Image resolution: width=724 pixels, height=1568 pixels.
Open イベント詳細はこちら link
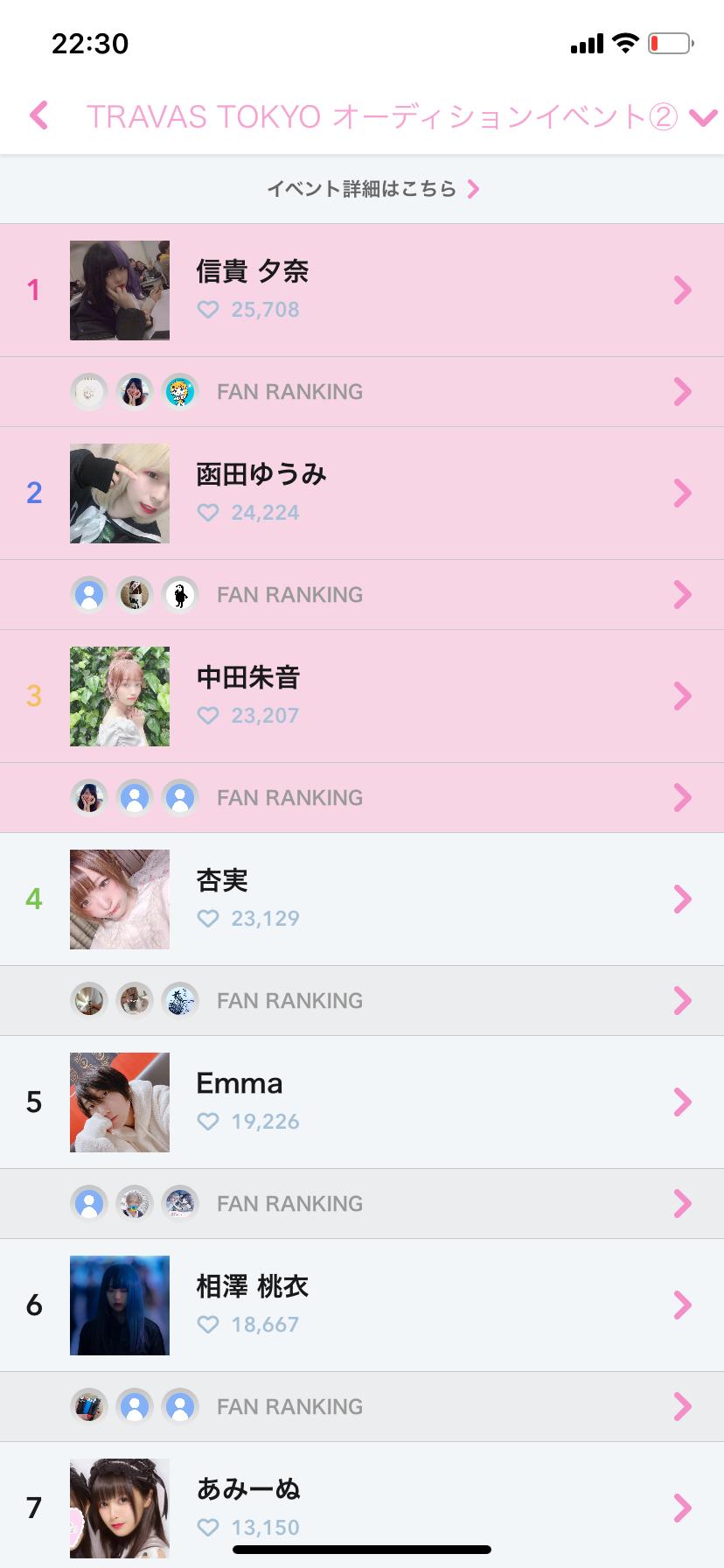(372, 189)
